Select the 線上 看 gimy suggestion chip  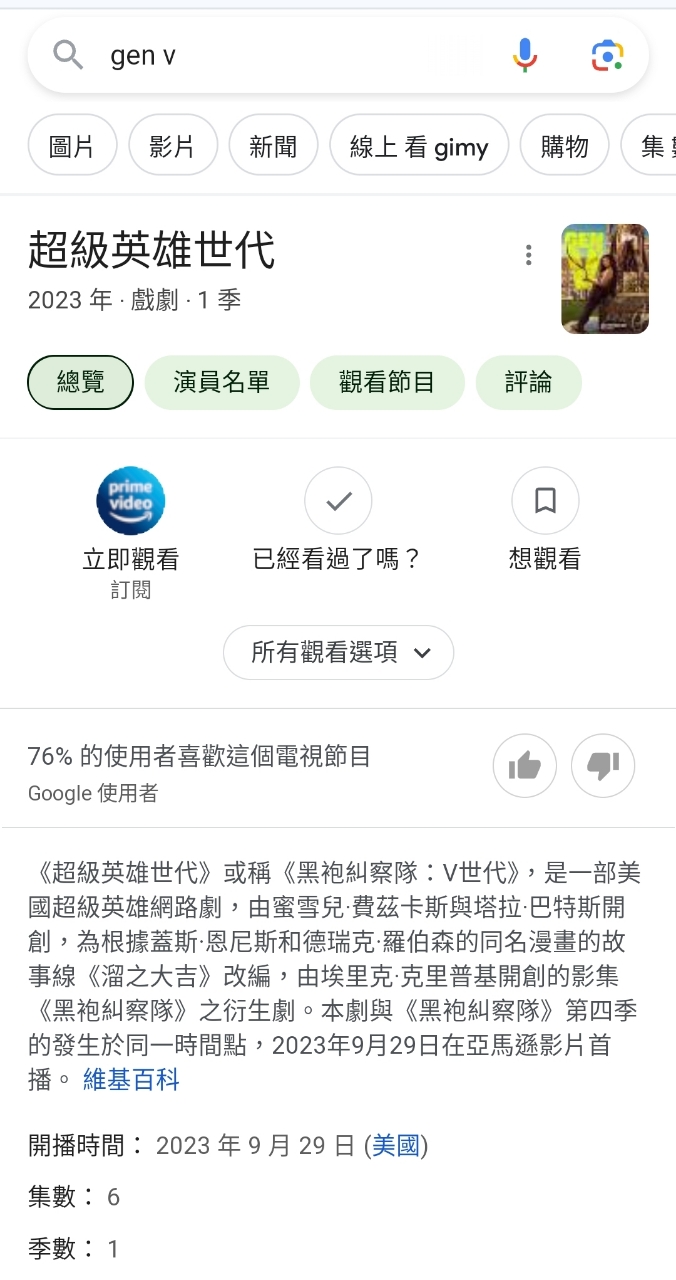pyautogui.click(x=419, y=147)
